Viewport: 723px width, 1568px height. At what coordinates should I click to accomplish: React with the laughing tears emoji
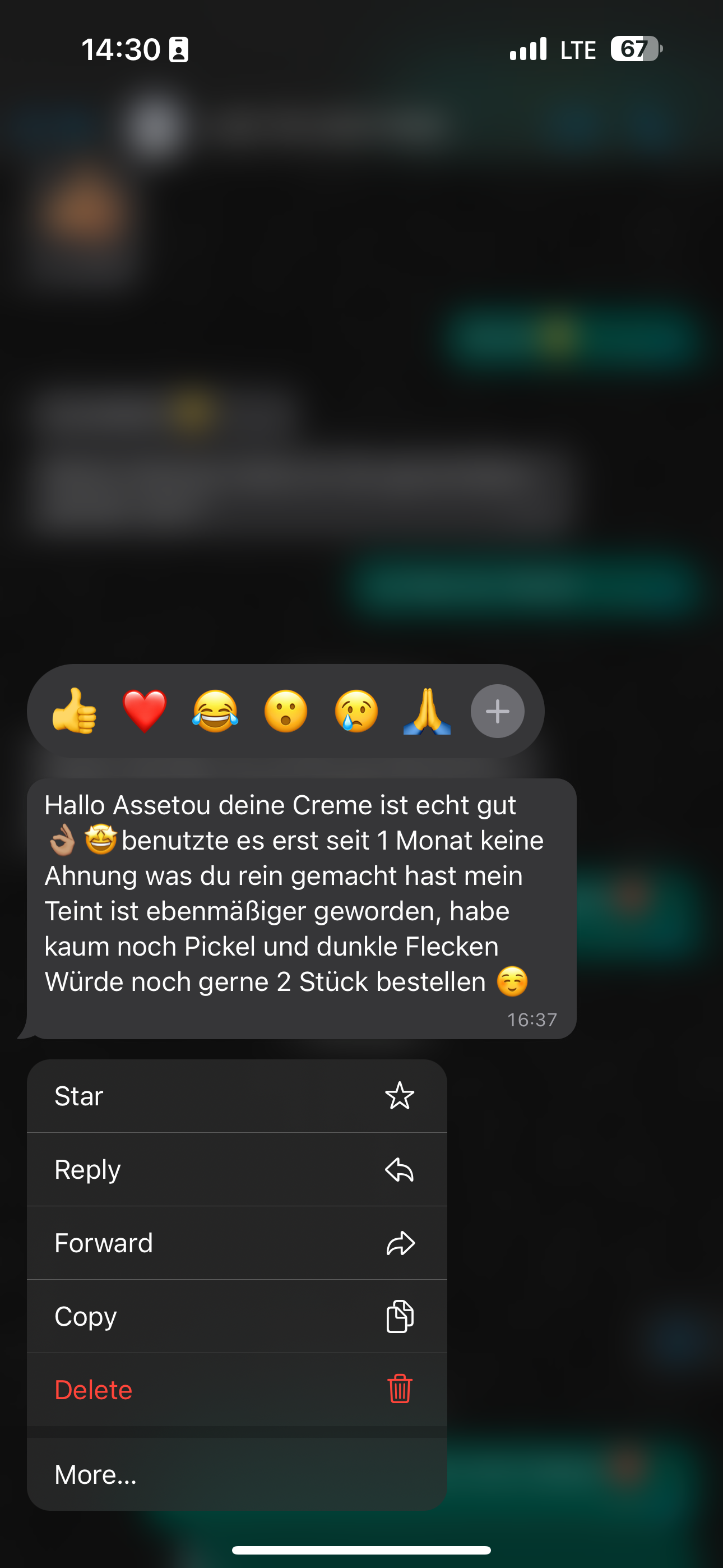click(215, 711)
